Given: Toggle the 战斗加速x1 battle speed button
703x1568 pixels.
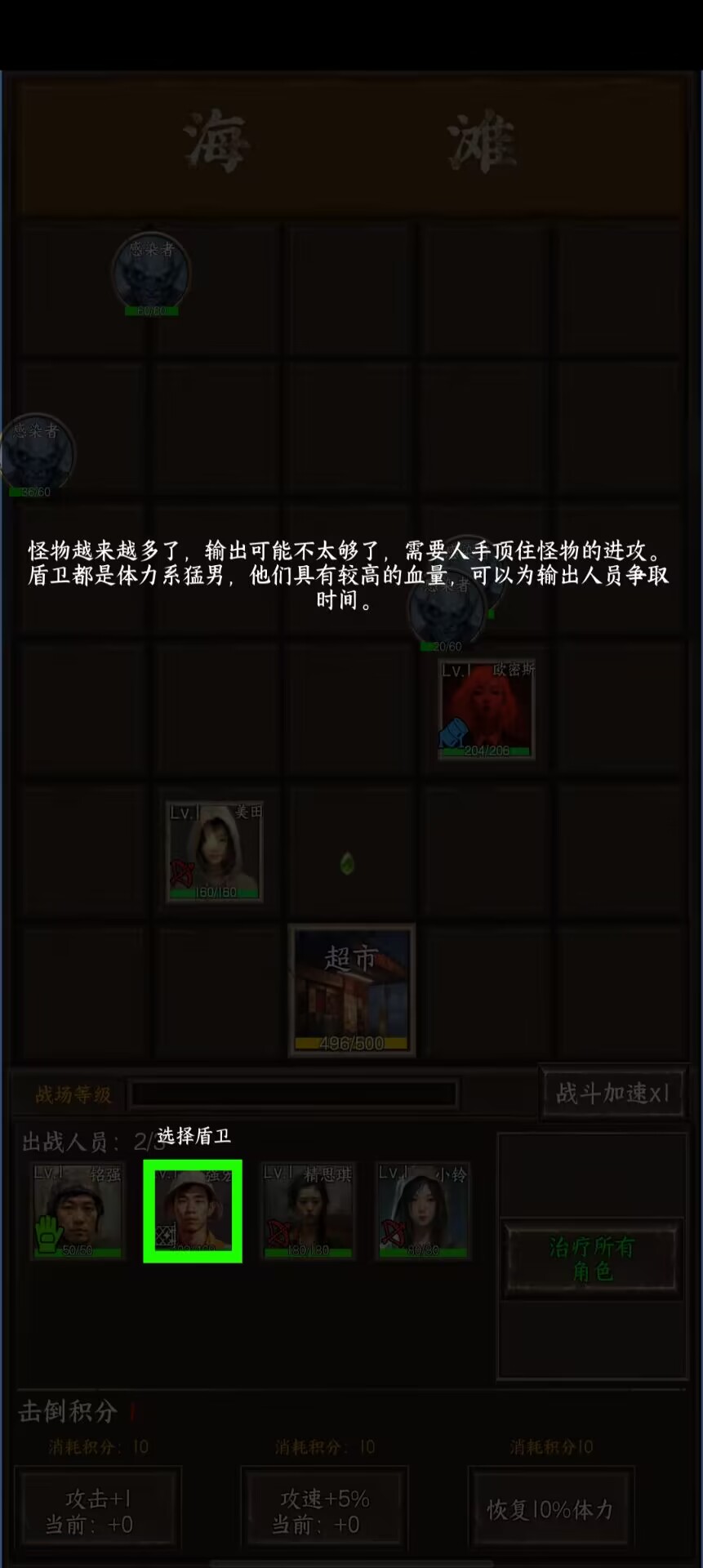Looking at the screenshot, I should click(612, 1093).
